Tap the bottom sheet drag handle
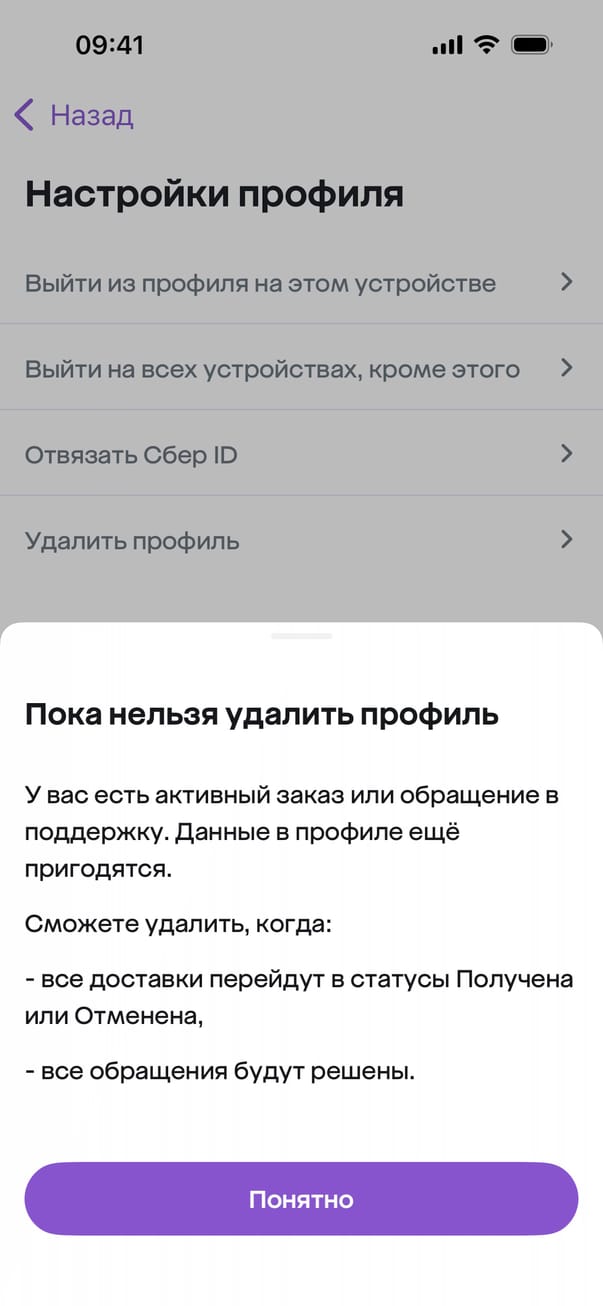This screenshot has height=1306, width=603. point(301,636)
